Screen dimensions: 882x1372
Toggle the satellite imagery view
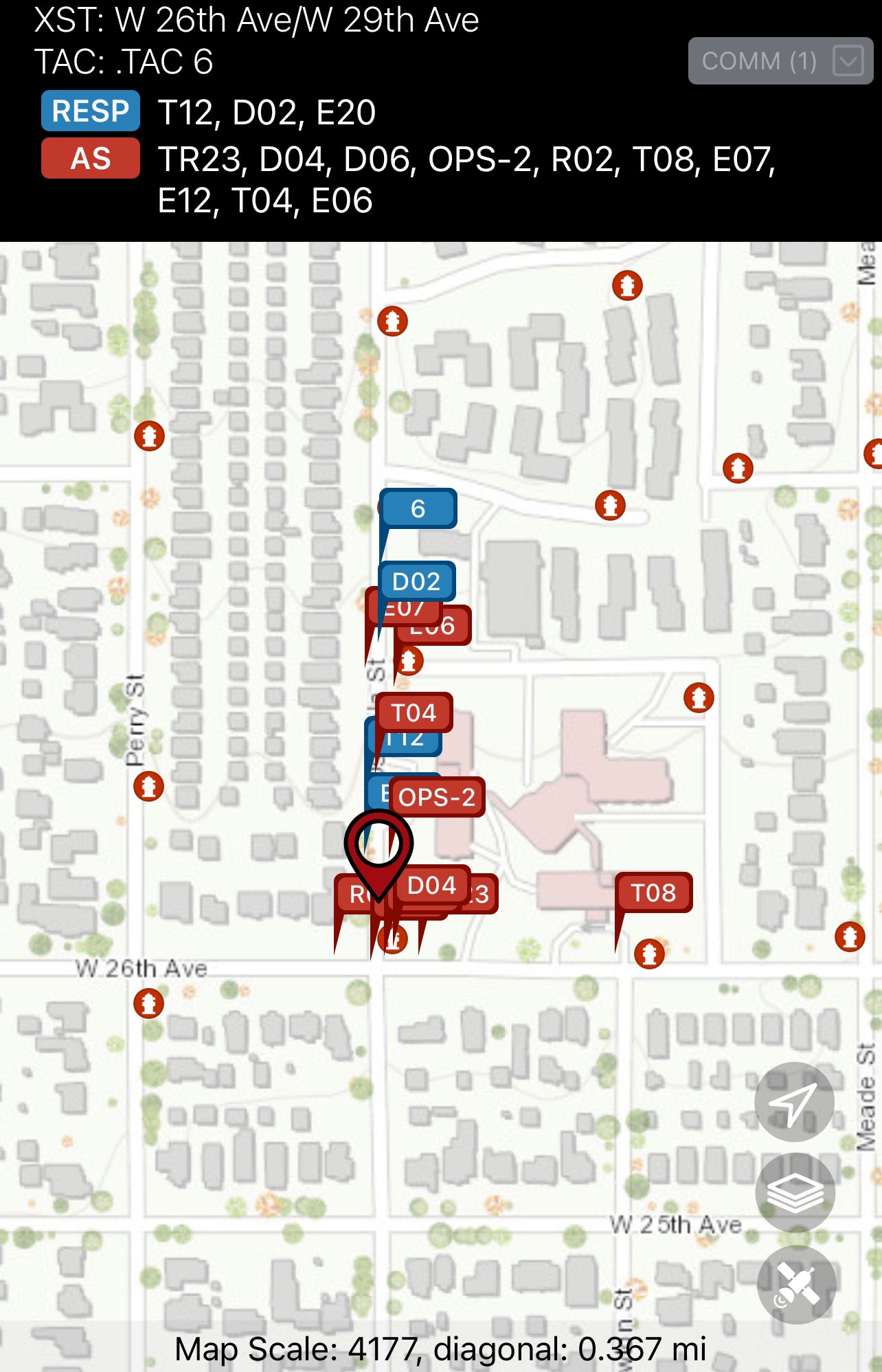tap(796, 1284)
